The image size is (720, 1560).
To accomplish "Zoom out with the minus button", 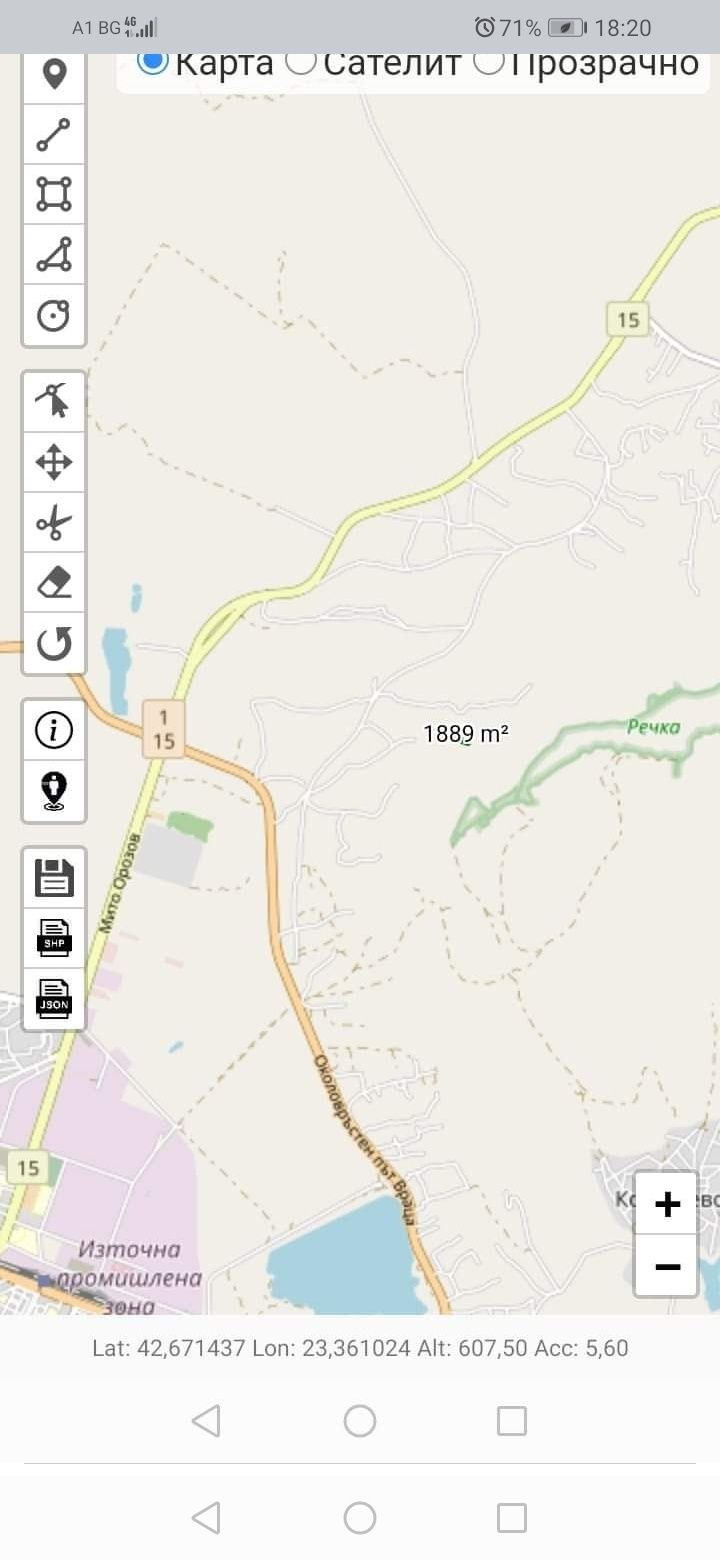I will 667,1266.
